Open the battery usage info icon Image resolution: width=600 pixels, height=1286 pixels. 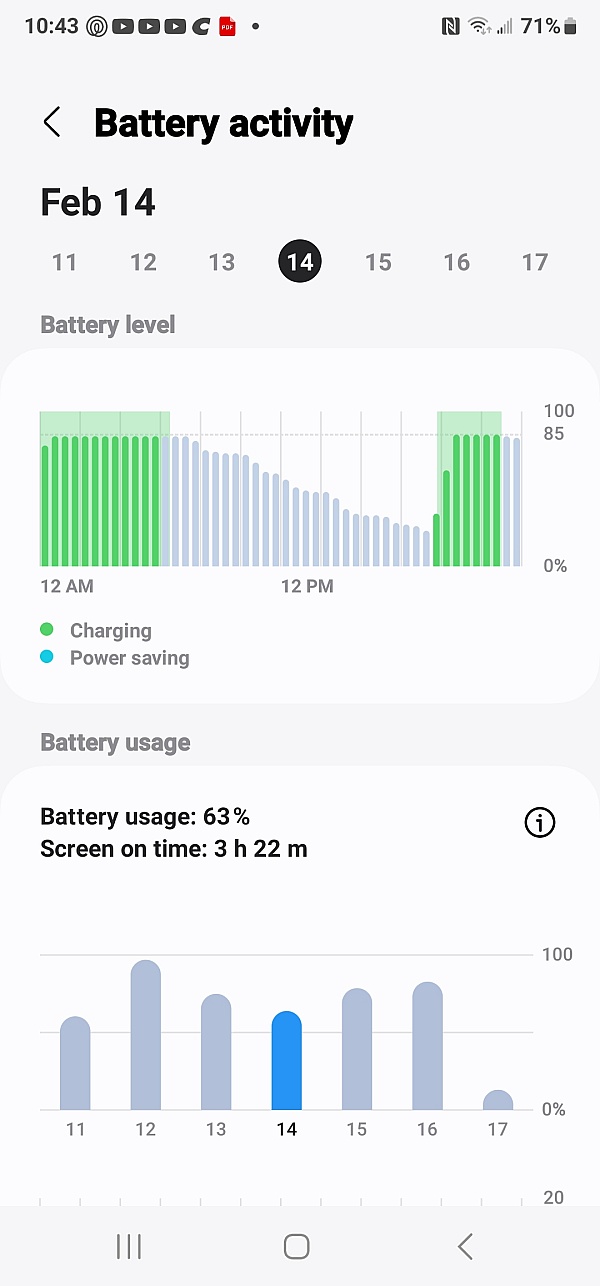(x=540, y=822)
